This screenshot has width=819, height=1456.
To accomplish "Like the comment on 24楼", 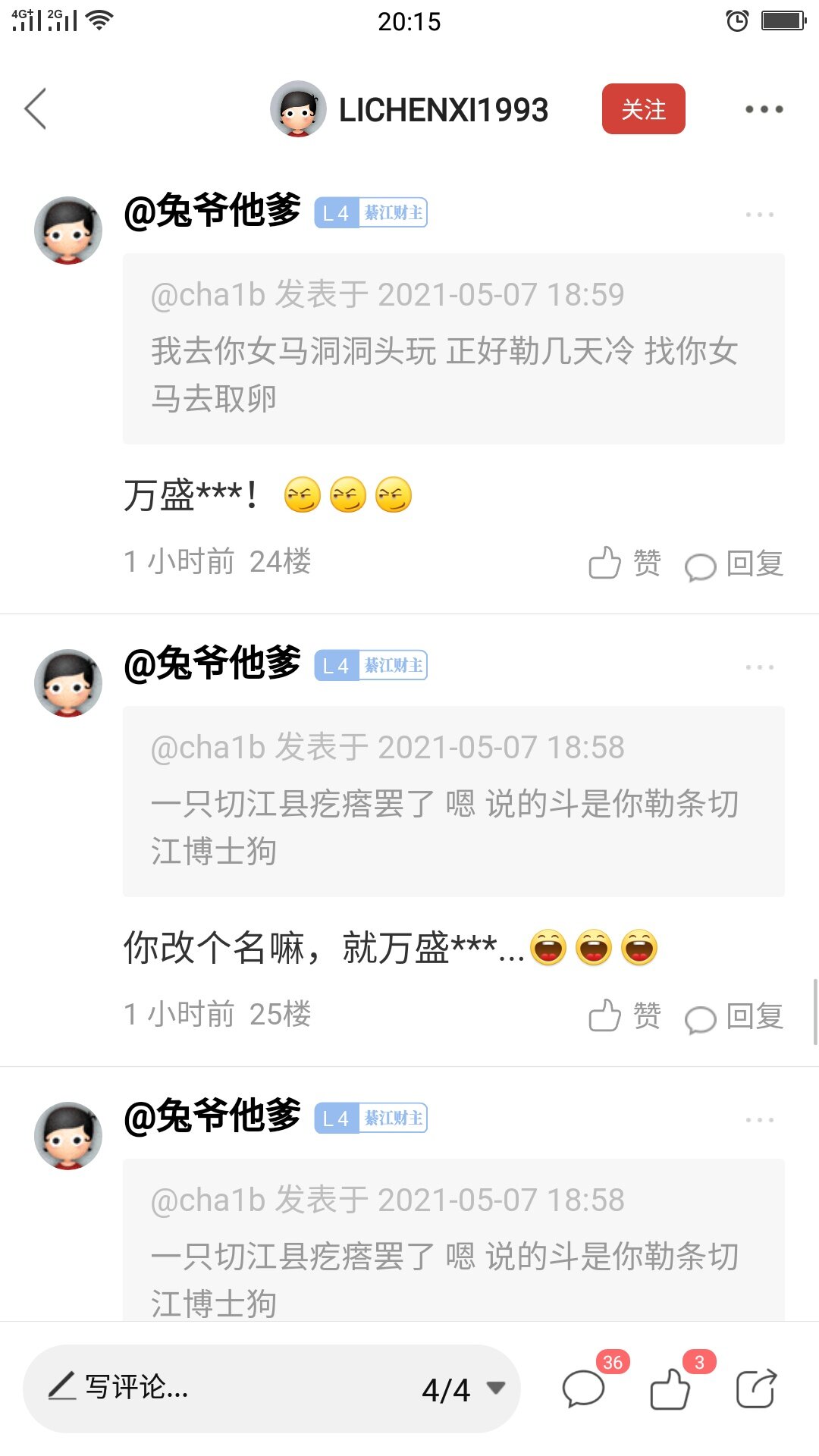I will (624, 563).
